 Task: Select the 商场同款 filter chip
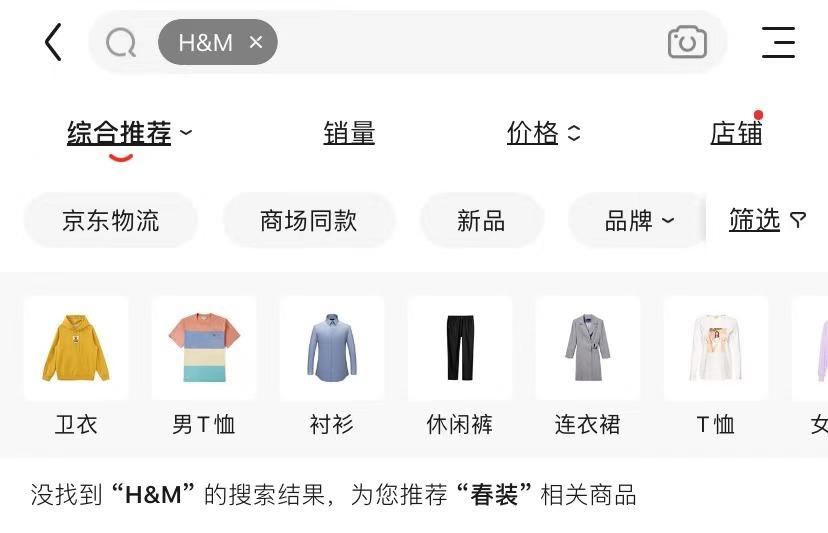(x=308, y=221)
